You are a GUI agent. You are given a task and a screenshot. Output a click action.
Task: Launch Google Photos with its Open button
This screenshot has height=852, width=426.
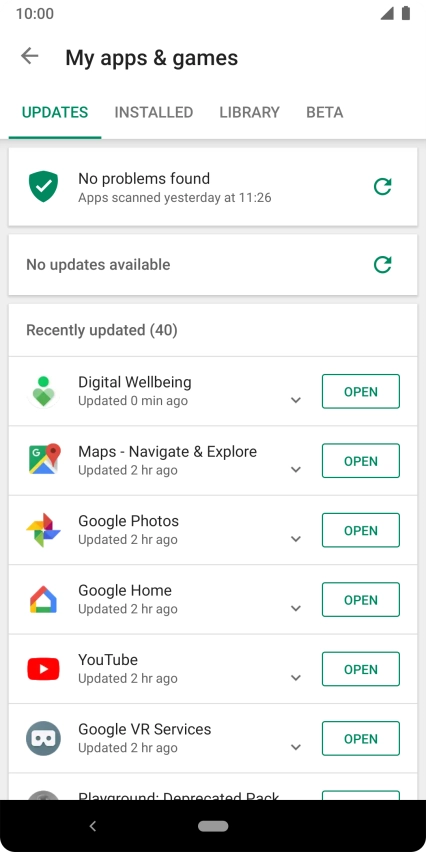tap(361, 530)
